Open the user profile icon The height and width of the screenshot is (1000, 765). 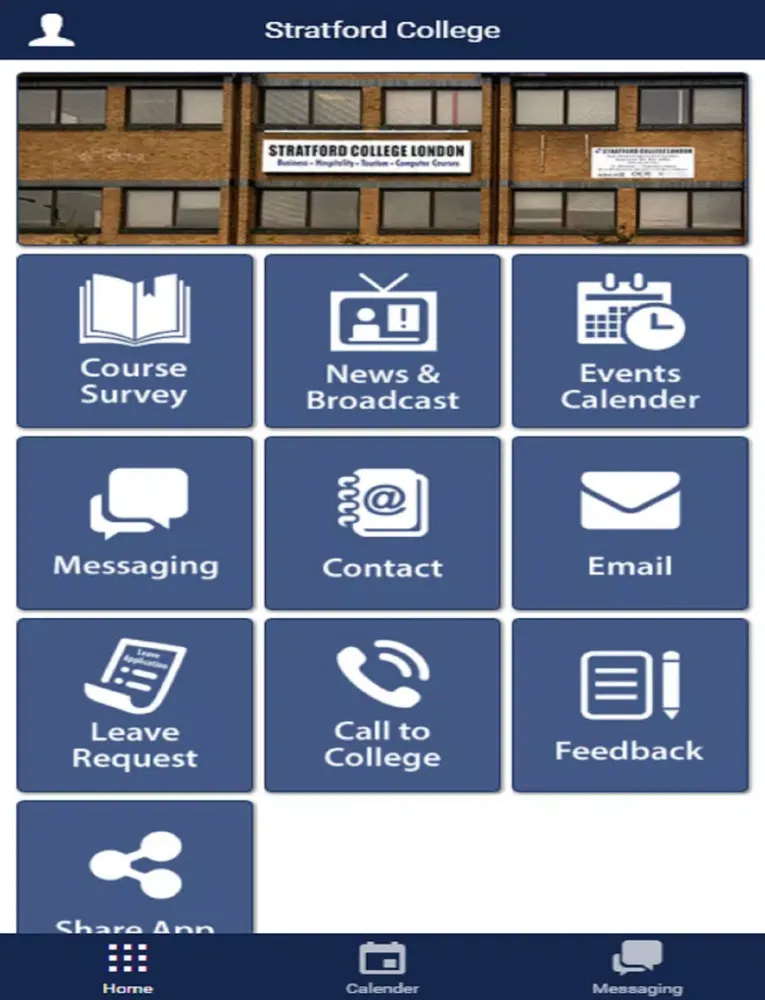pyautogui.click(x=51, y=29)
